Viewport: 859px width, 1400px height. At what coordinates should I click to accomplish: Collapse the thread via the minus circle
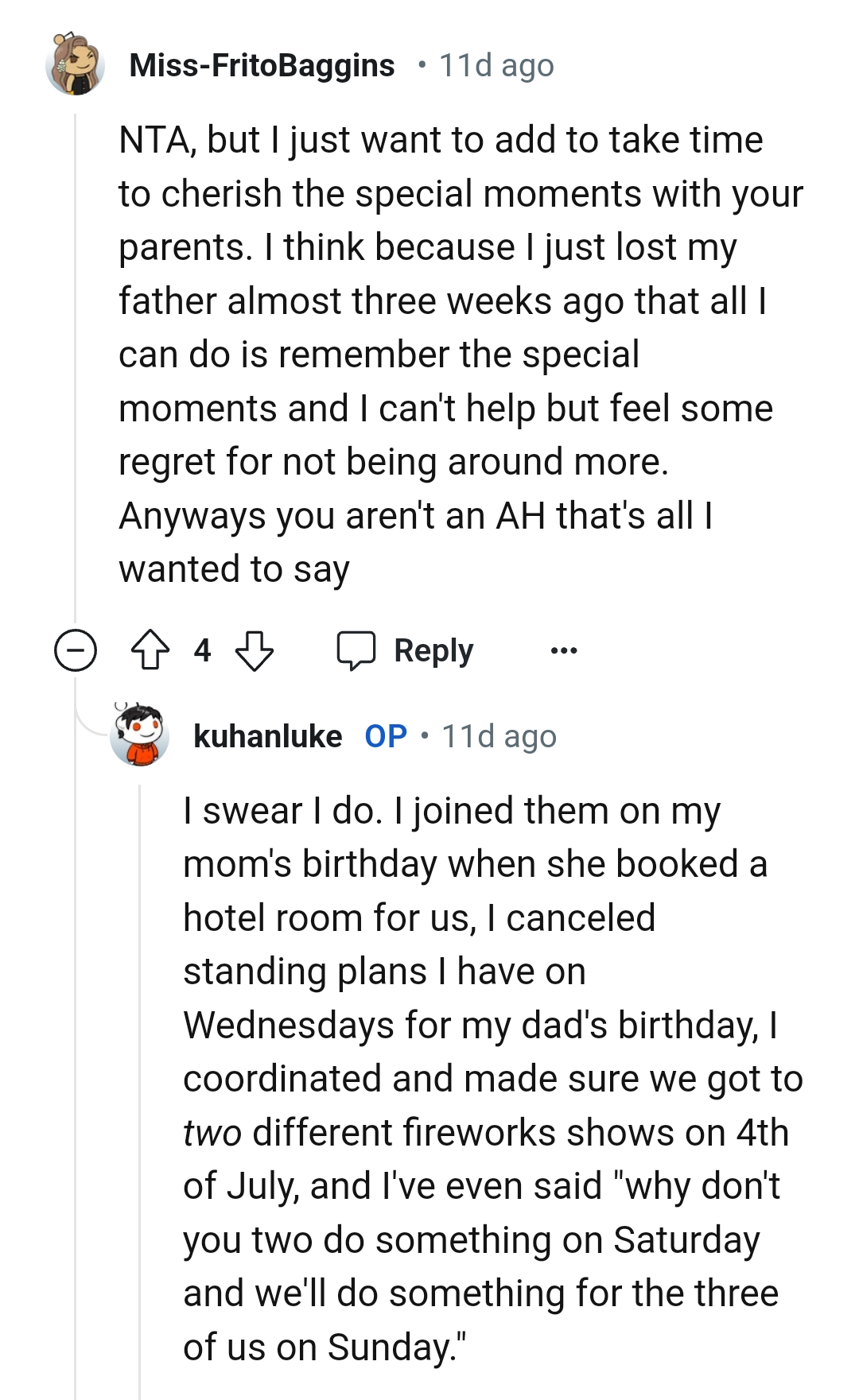[x=76, y=650]
